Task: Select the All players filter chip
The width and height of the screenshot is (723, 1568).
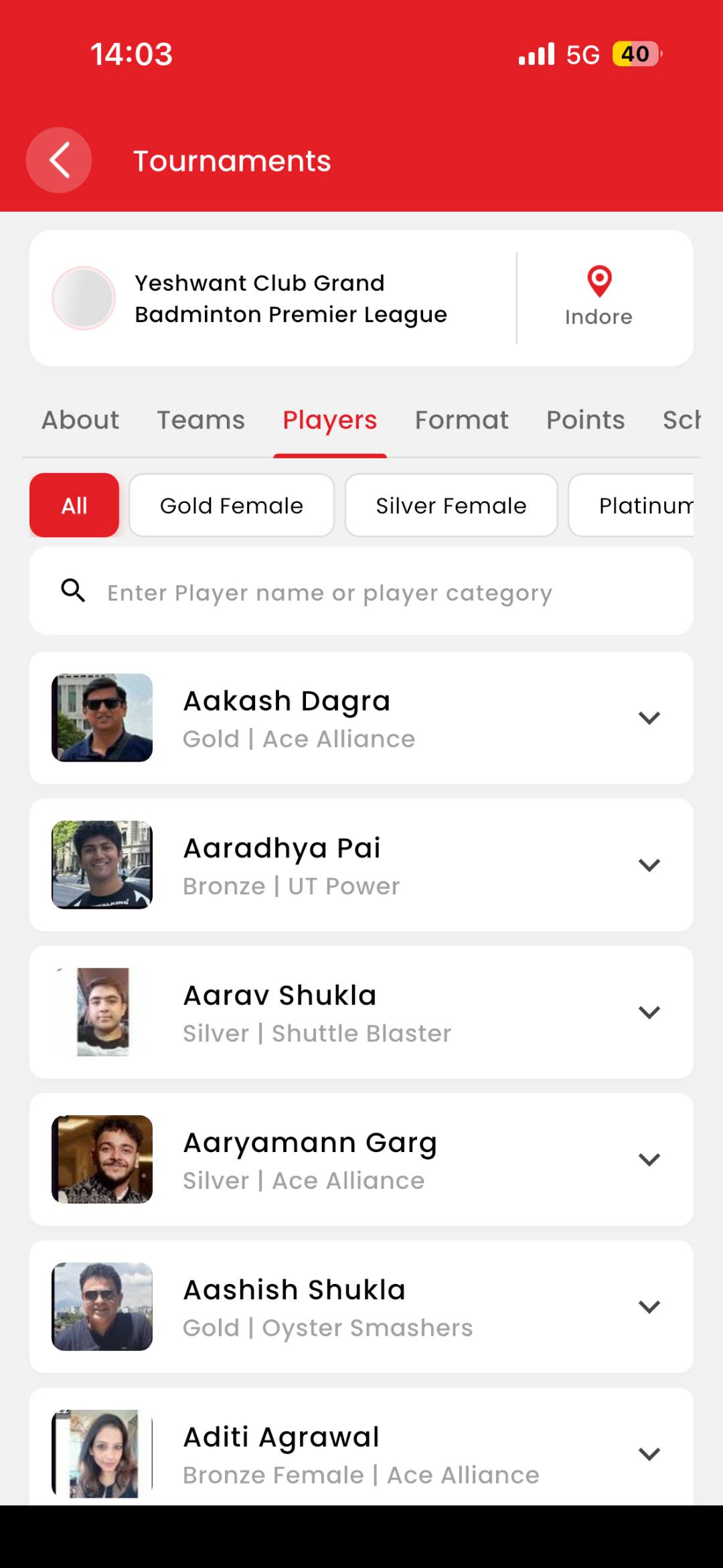Action: click(x=74, y=506)
